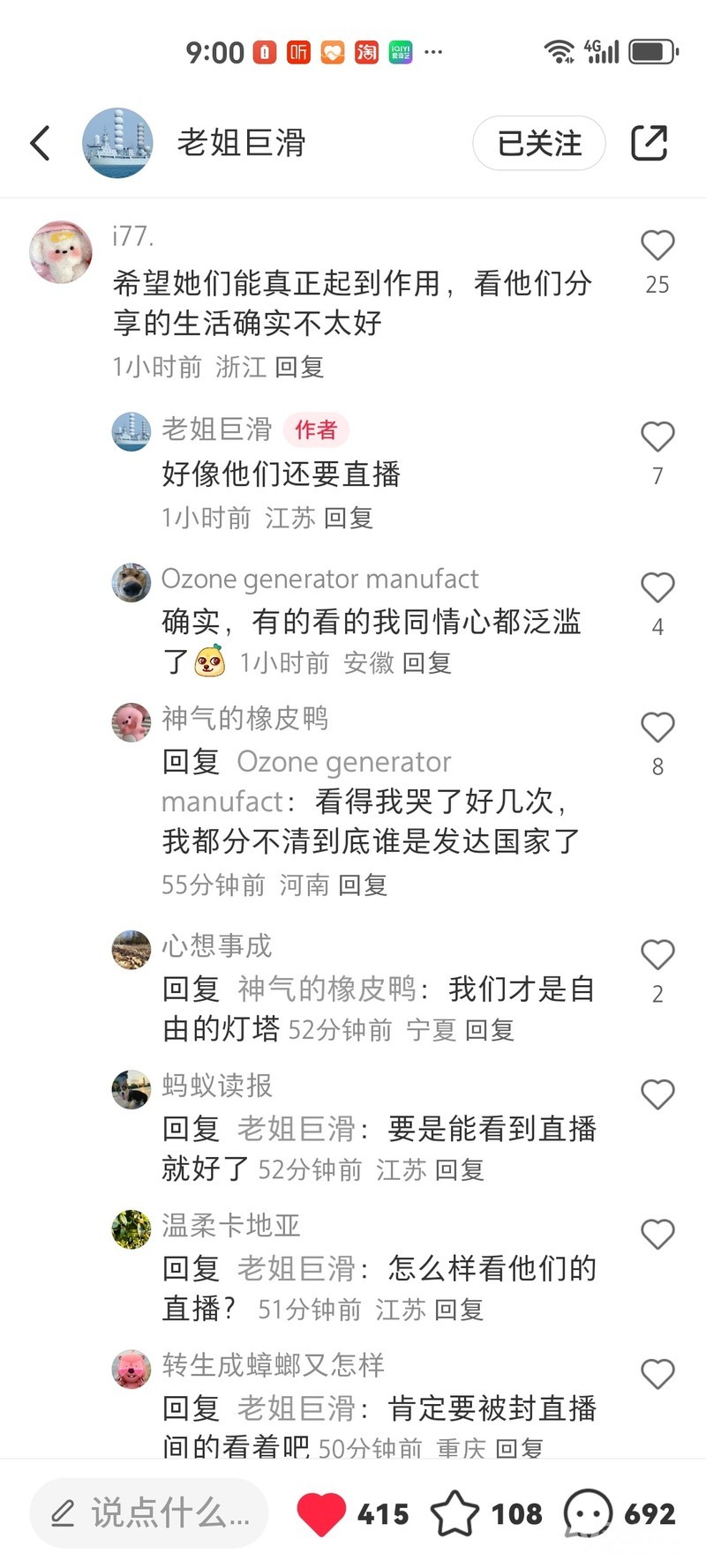Open the 说点什么 comment input
The image size is (706, 1568).
[x=148, y=1513]
